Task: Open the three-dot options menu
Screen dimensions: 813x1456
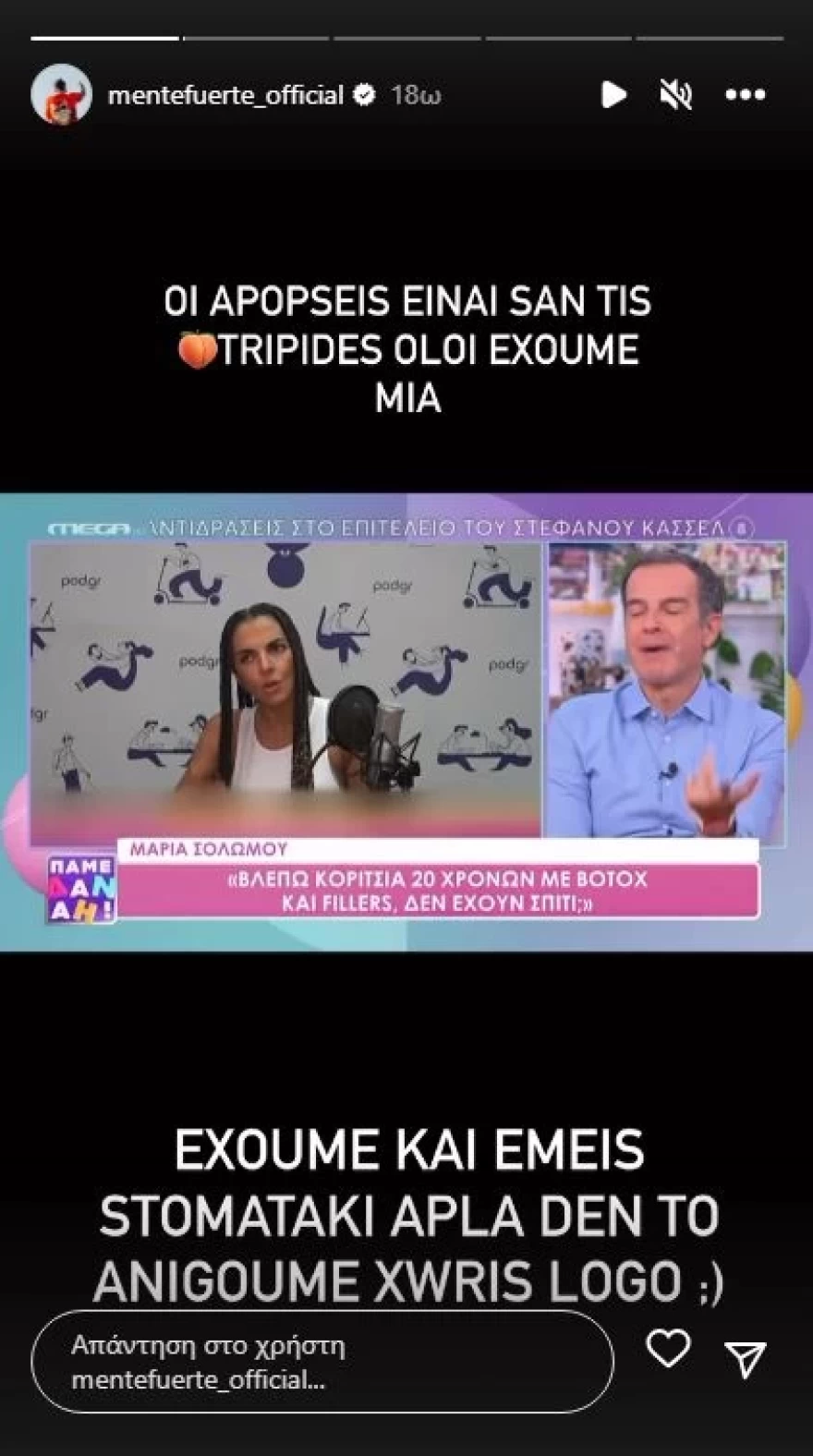Action: (x=745, y=94)
